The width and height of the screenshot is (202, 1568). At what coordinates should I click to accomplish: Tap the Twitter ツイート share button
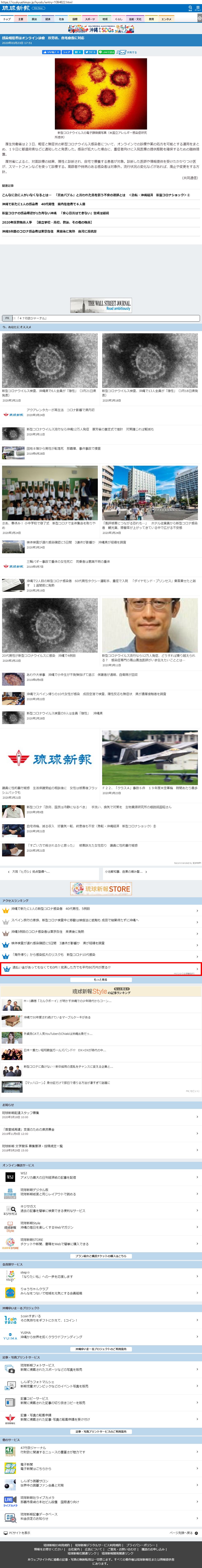coord(91,52)
